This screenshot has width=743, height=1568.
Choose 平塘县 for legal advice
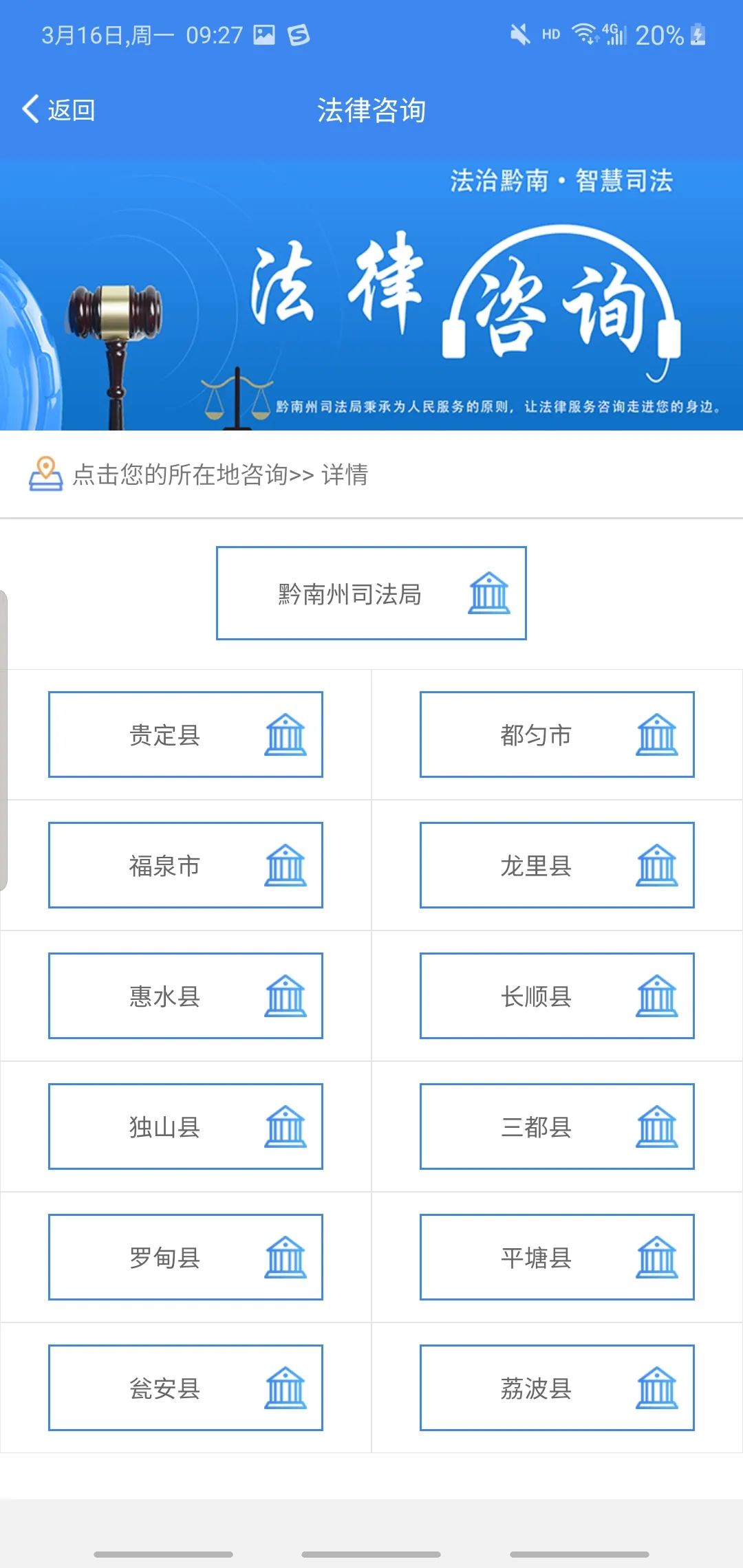[557, 1257]
